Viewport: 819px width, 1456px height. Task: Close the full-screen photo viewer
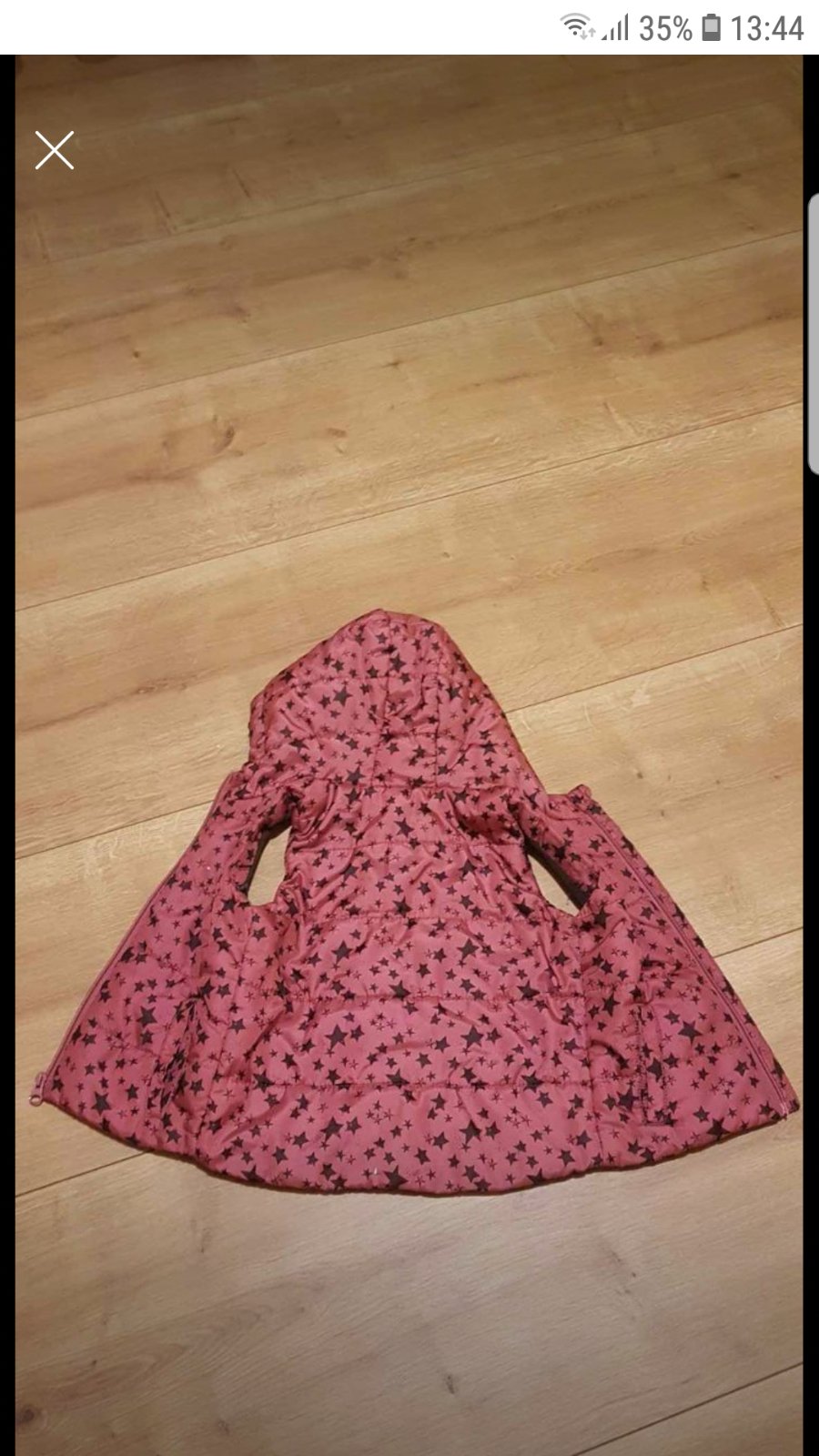coord(55,150)
